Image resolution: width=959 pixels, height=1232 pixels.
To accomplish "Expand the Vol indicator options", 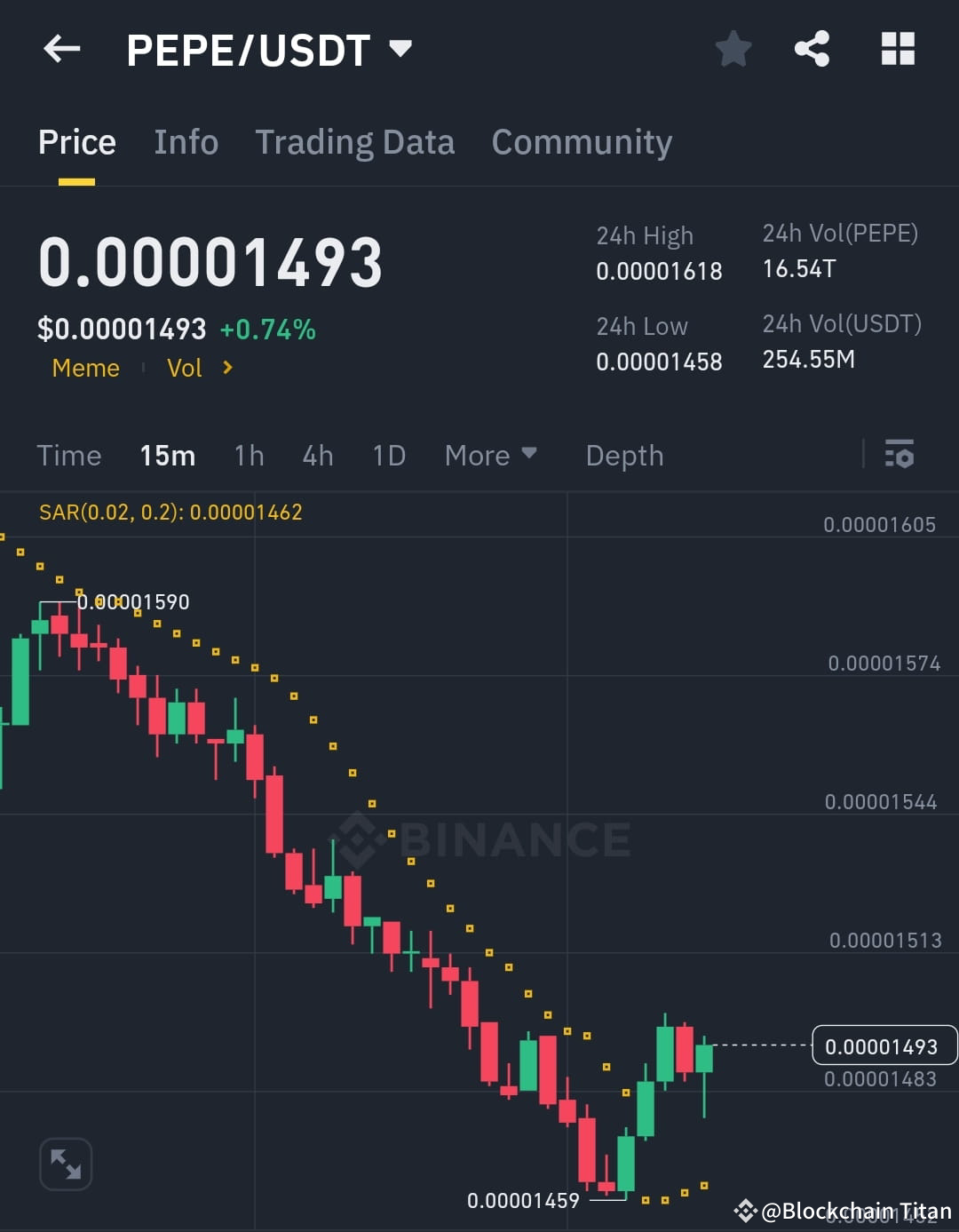I will [x=199, y=368].
